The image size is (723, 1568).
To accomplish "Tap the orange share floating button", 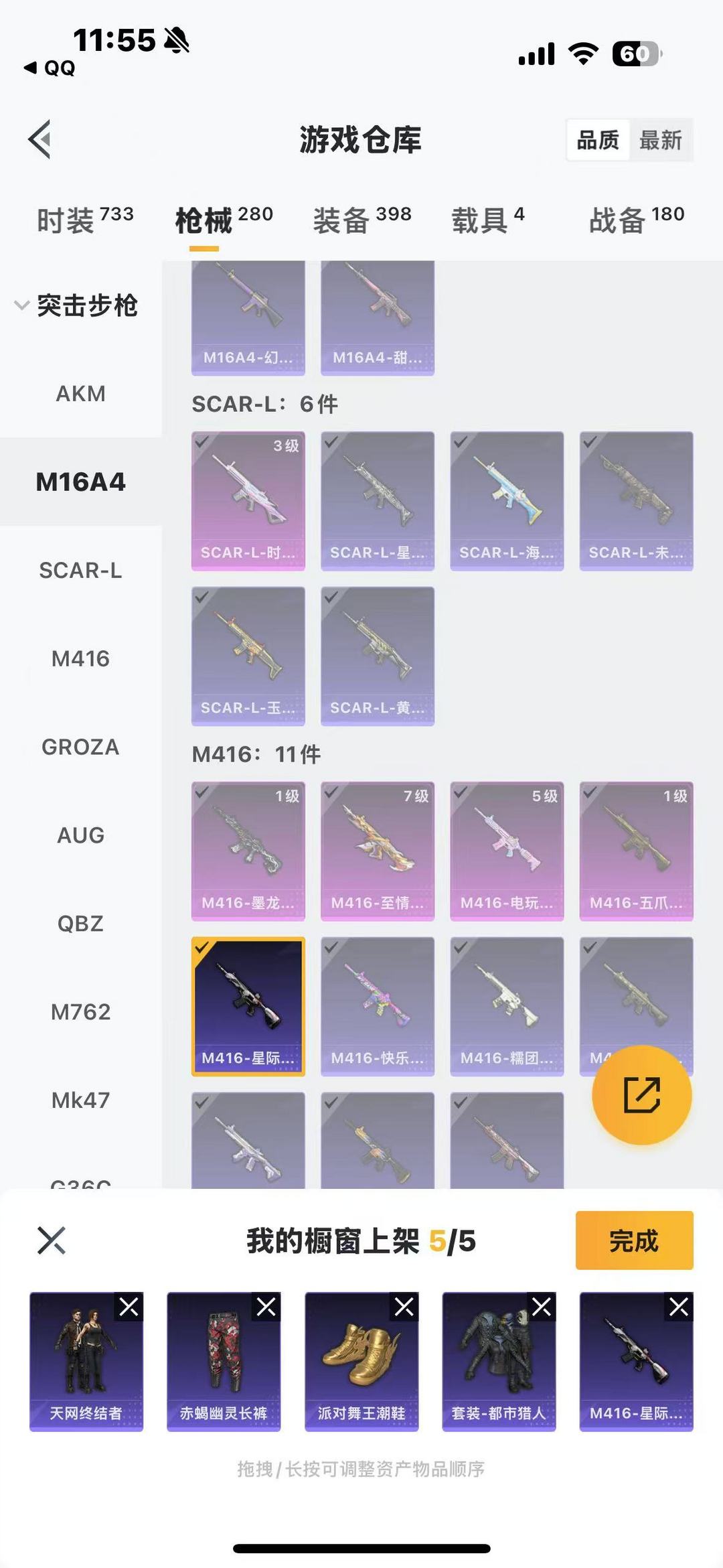I will (x=641, y=1095).
